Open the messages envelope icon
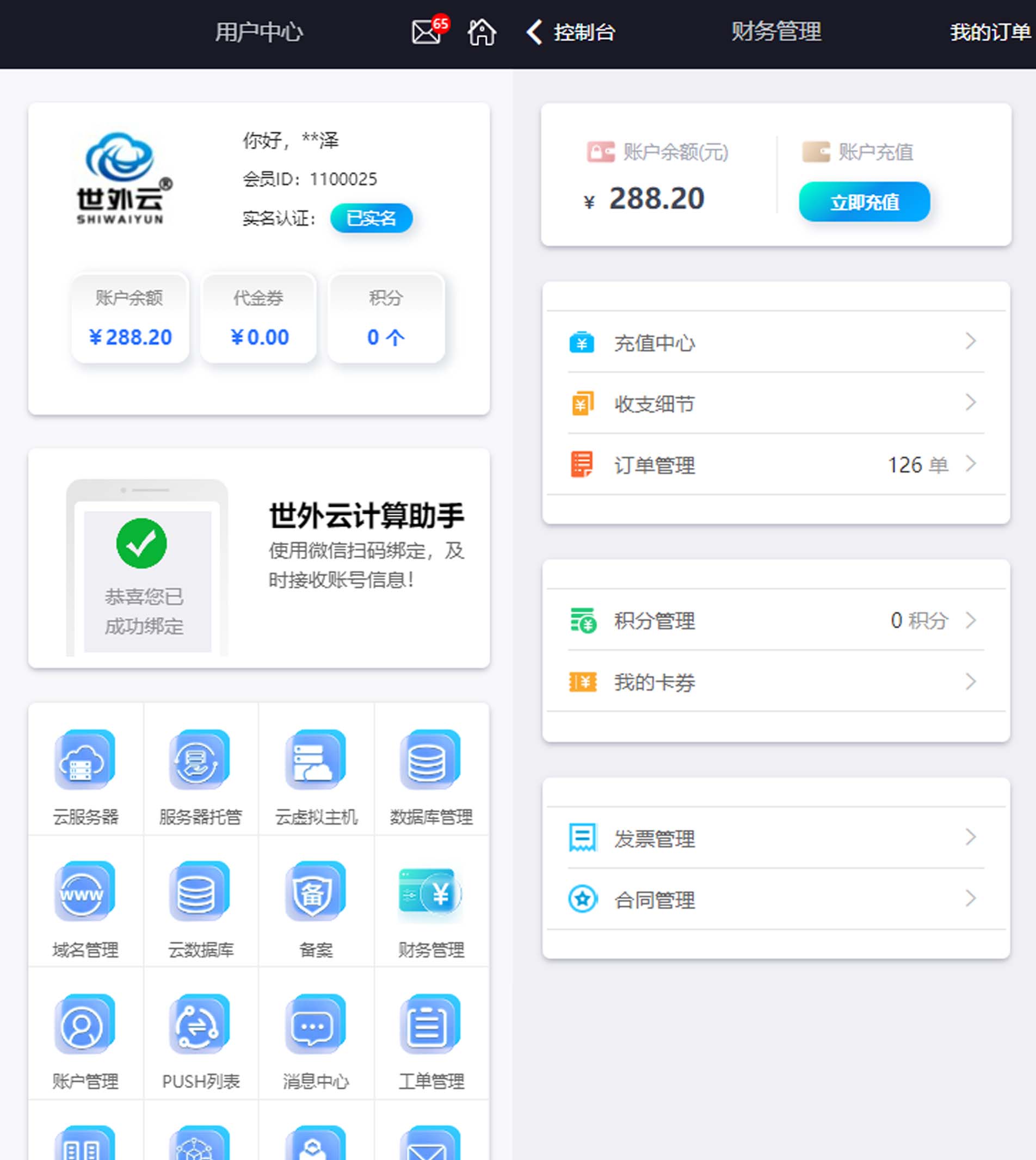 coord(427,32)
